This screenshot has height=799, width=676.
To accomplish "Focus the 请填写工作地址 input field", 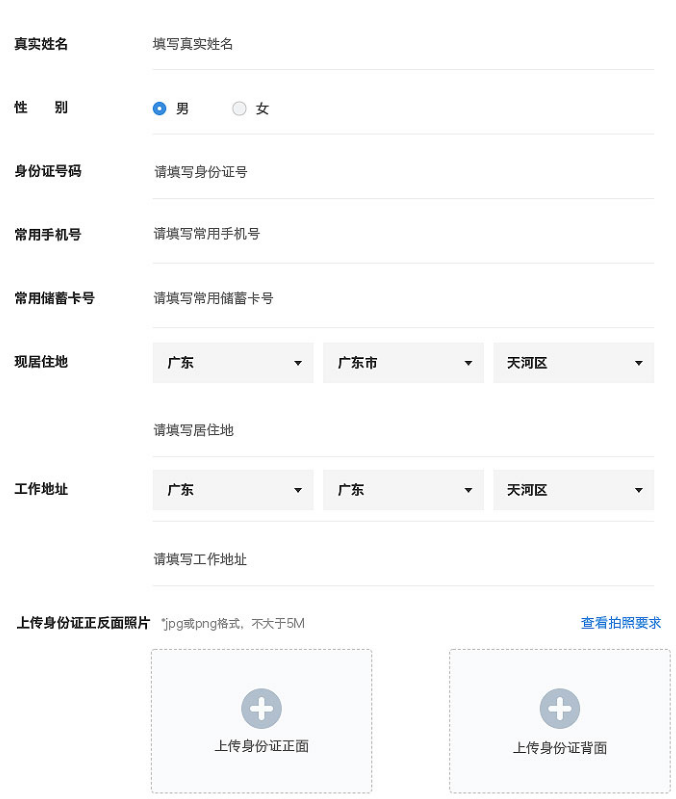I will click(x=400, y=559).
